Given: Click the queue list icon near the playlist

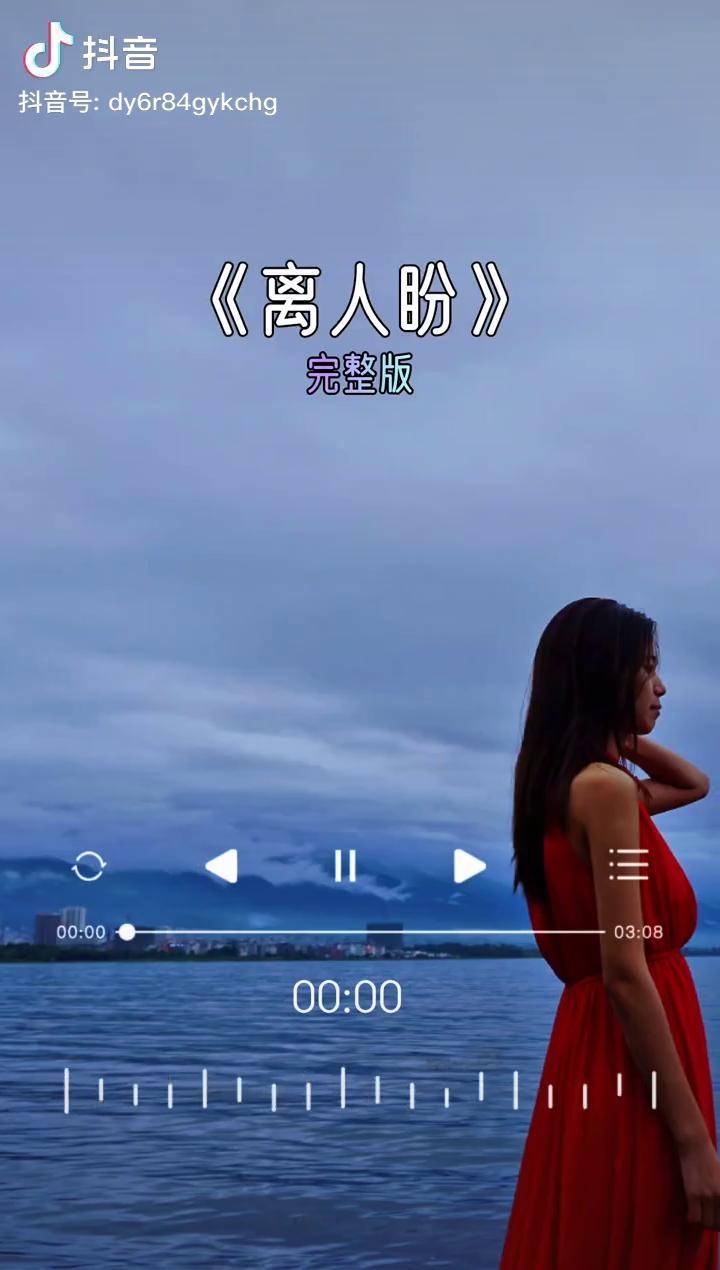Looking at the screenshot, I should 629,864.
